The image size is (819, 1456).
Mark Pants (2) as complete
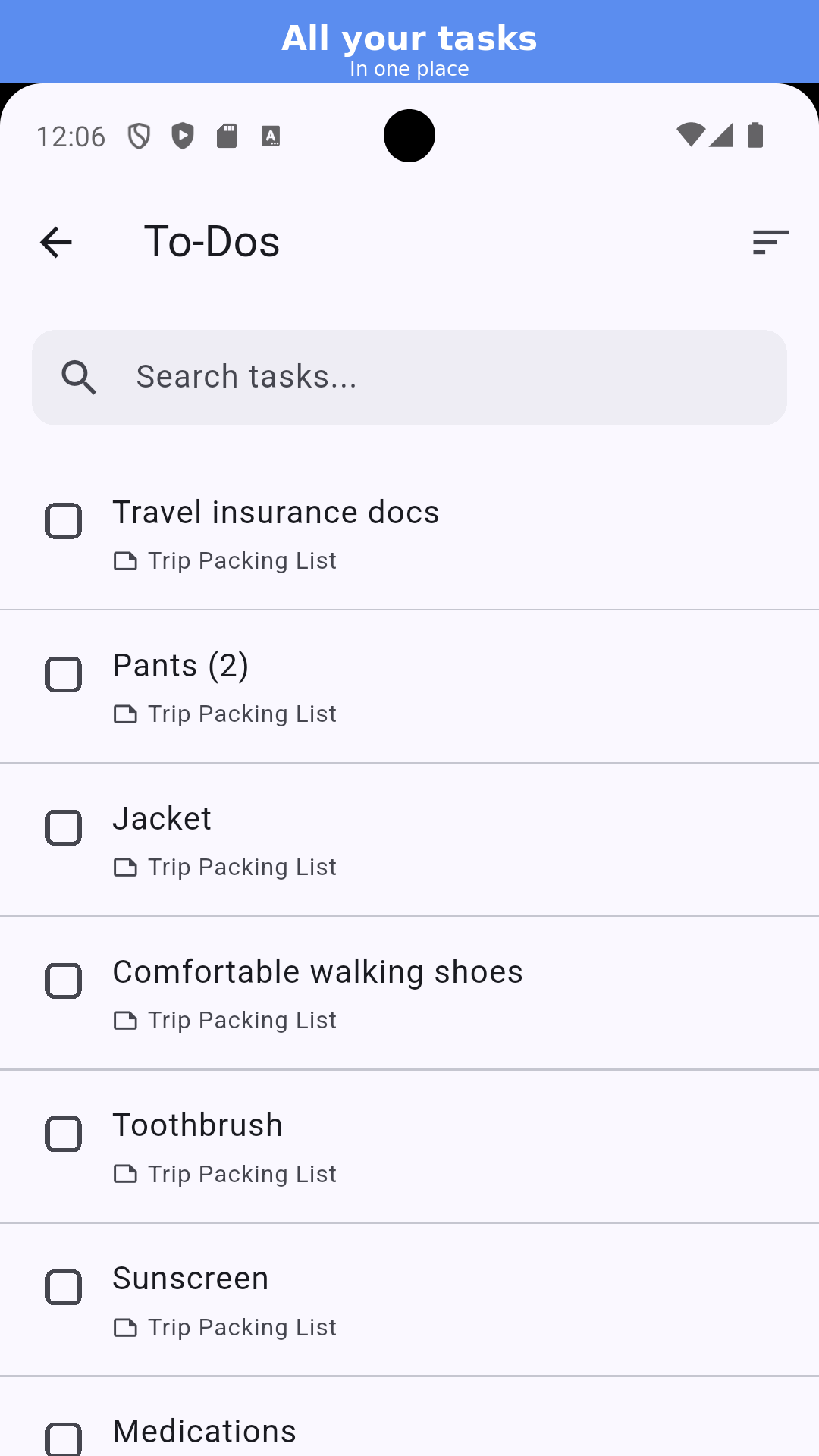click(x=64, y=674)
